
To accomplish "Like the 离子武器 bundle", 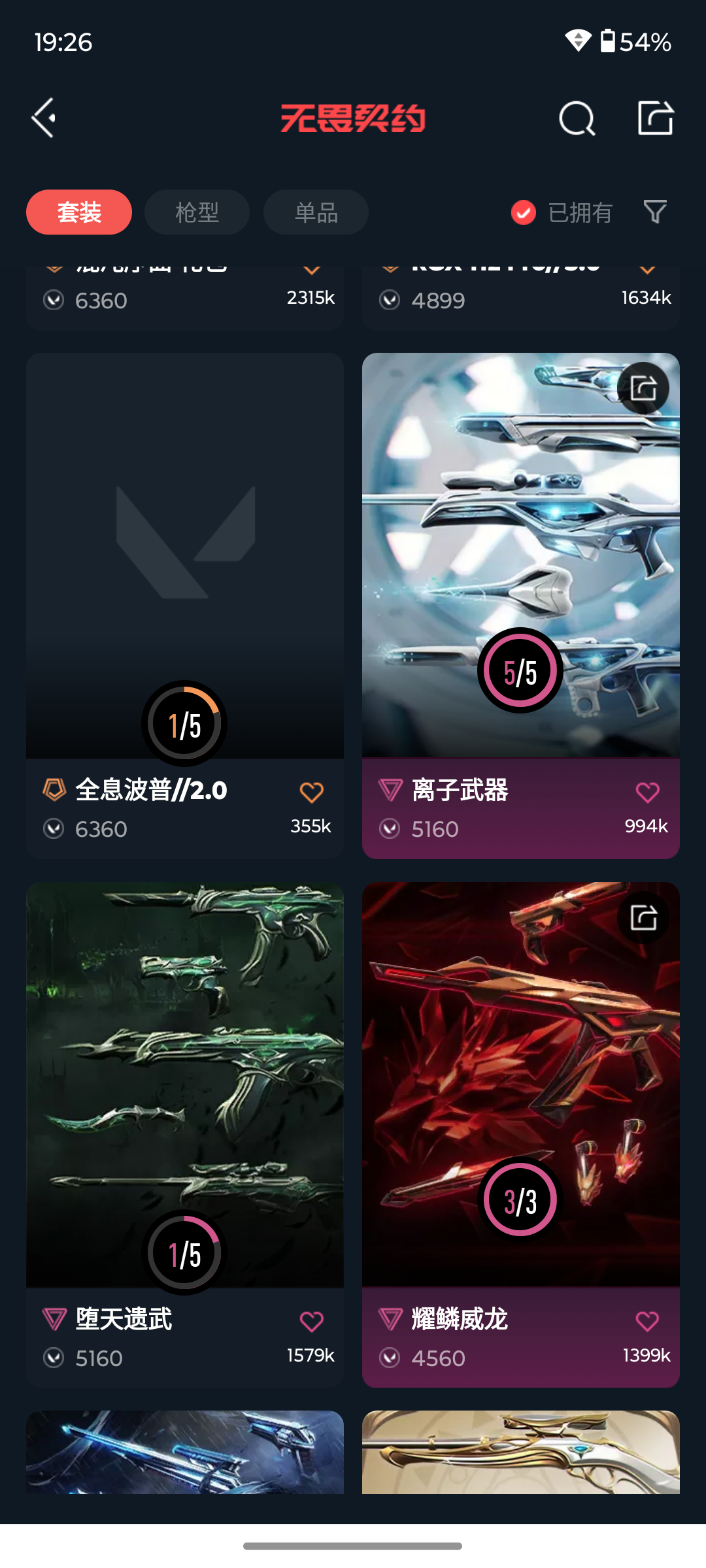I will (648, 792).
